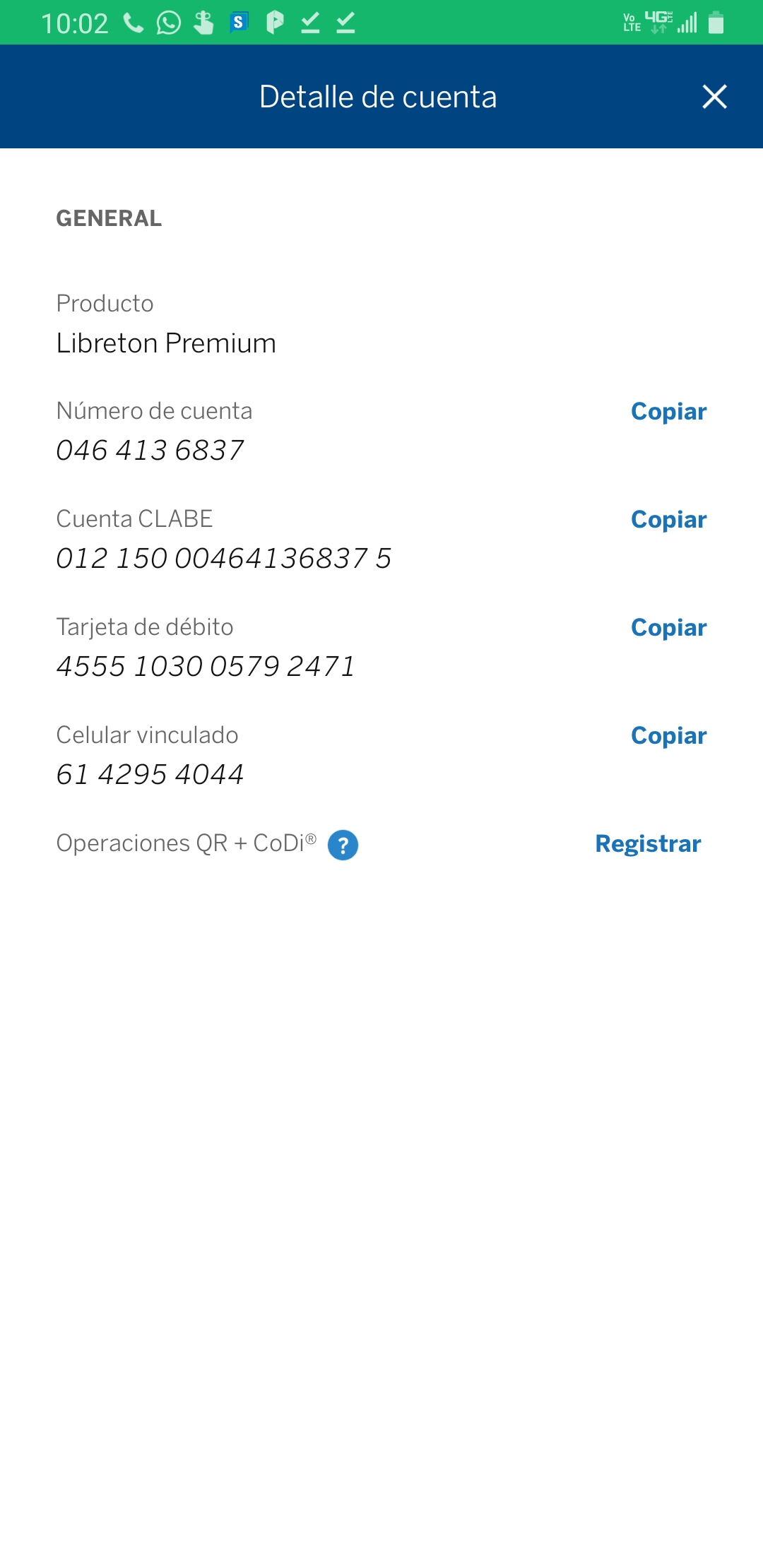Tap Registrar for QR + CoDi operations
Image resolution: width=763 pixels, height=1568 pixels.
(648, 844)
